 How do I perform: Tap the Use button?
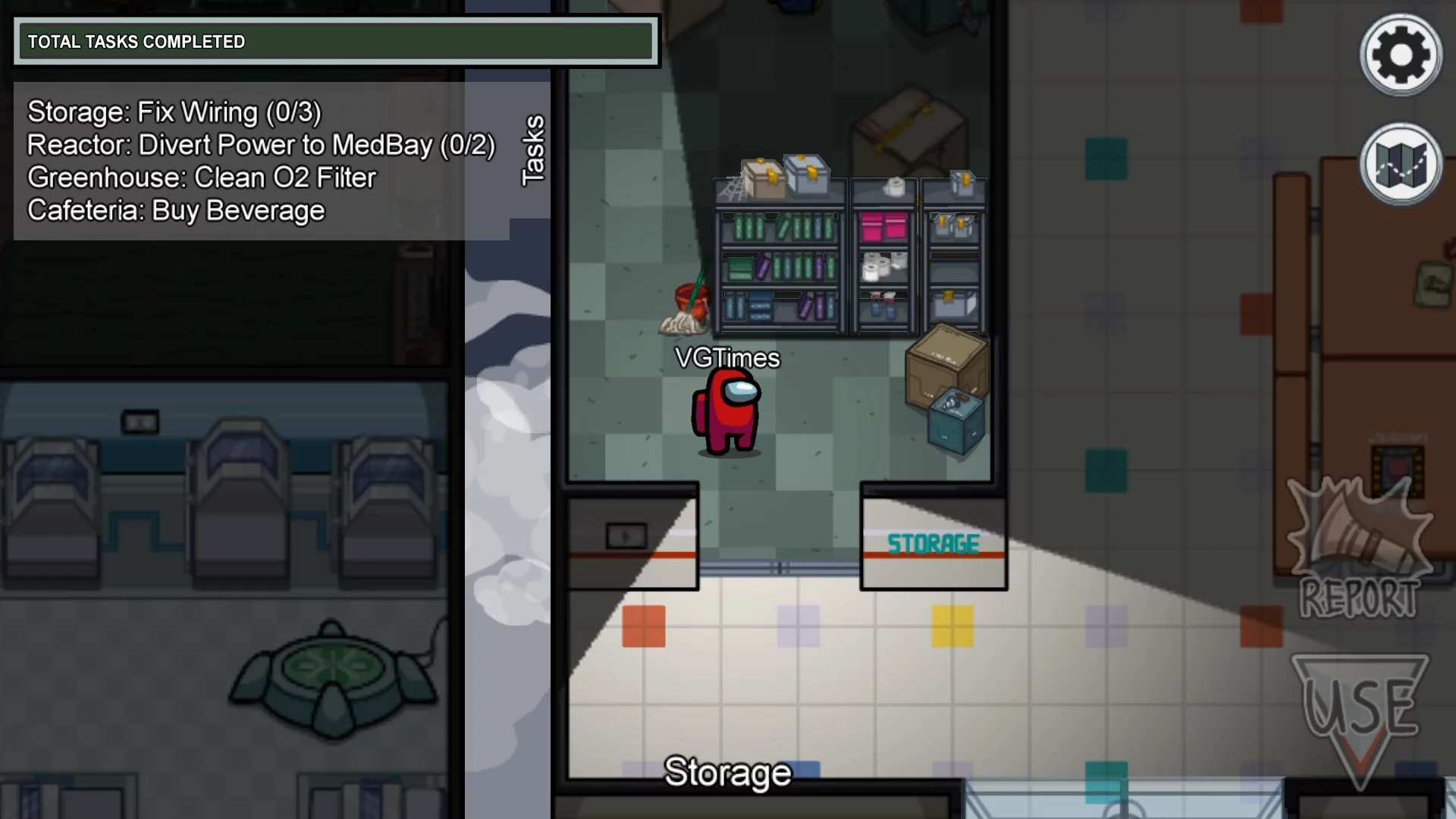click(x=1360, y=713)
